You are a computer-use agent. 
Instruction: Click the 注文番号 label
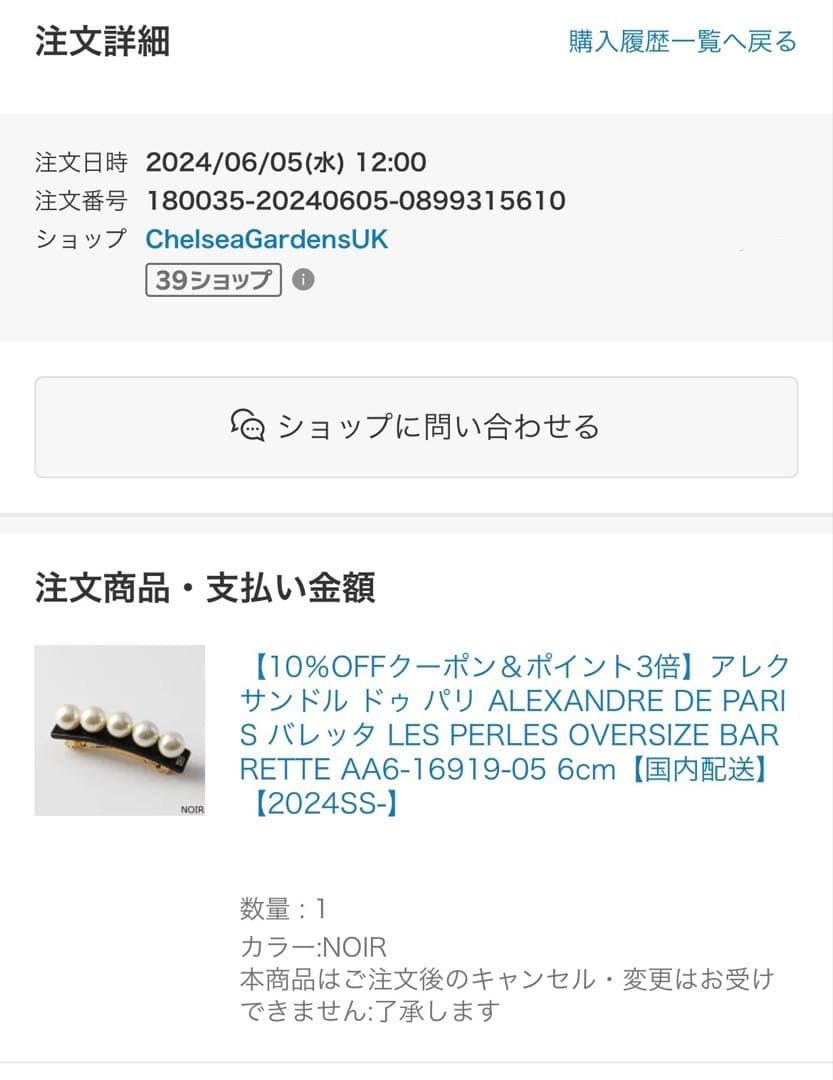[80, 201]
